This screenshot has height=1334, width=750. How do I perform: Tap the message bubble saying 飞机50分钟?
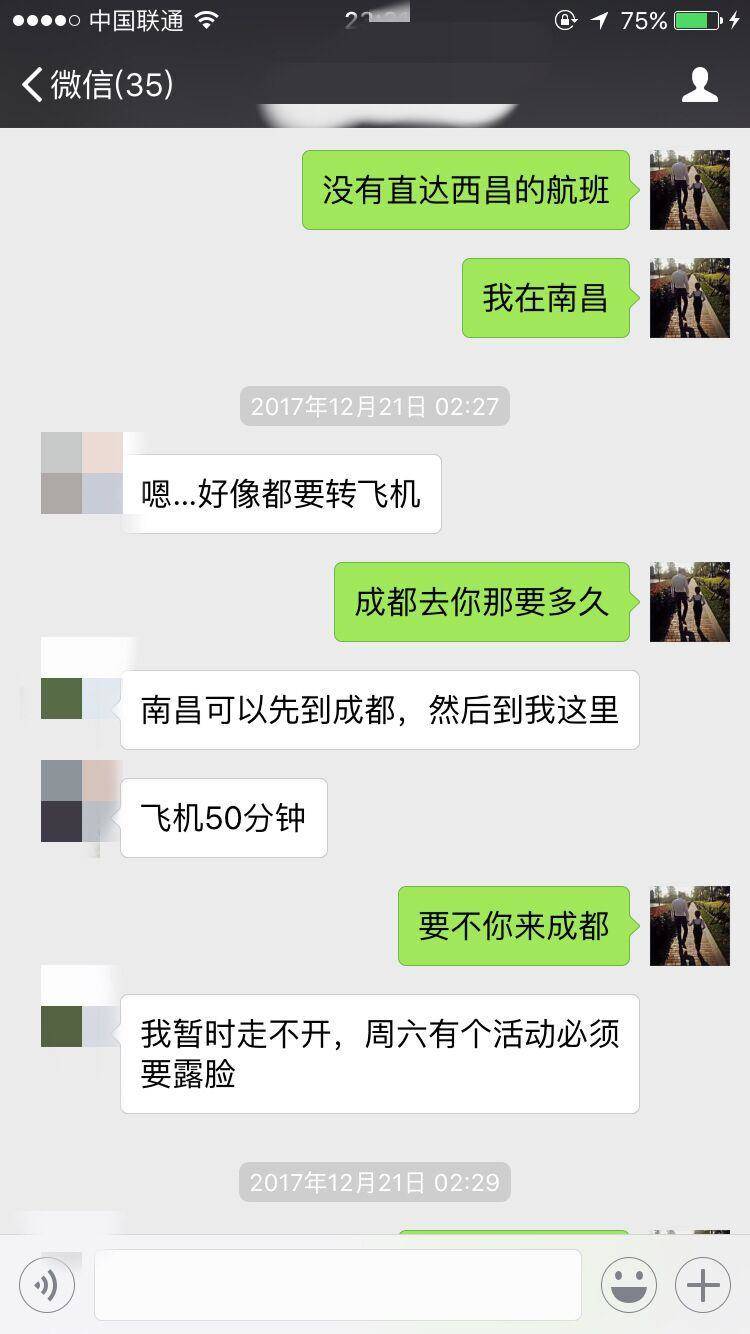click(x=222, y=818)
